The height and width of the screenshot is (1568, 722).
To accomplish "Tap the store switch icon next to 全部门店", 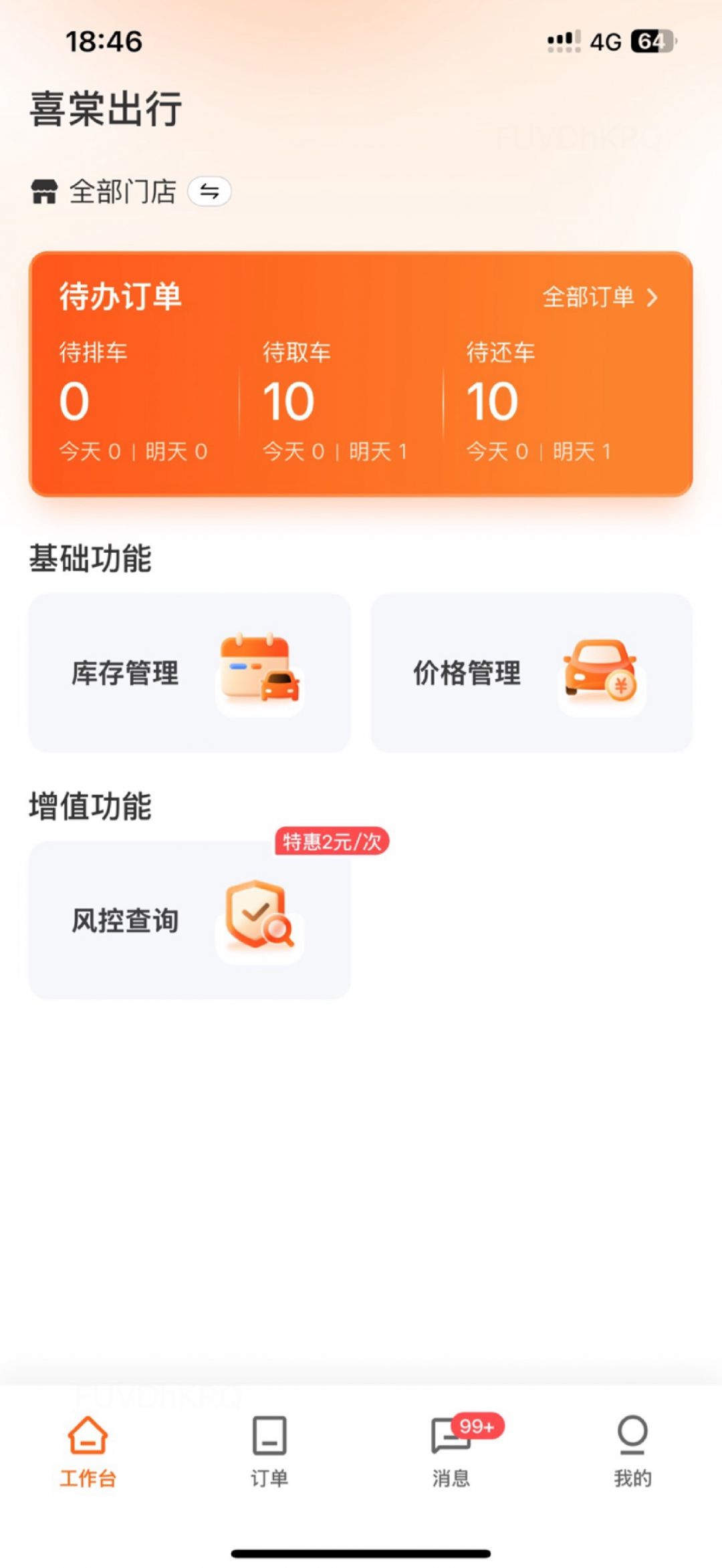I will [209, 192].
